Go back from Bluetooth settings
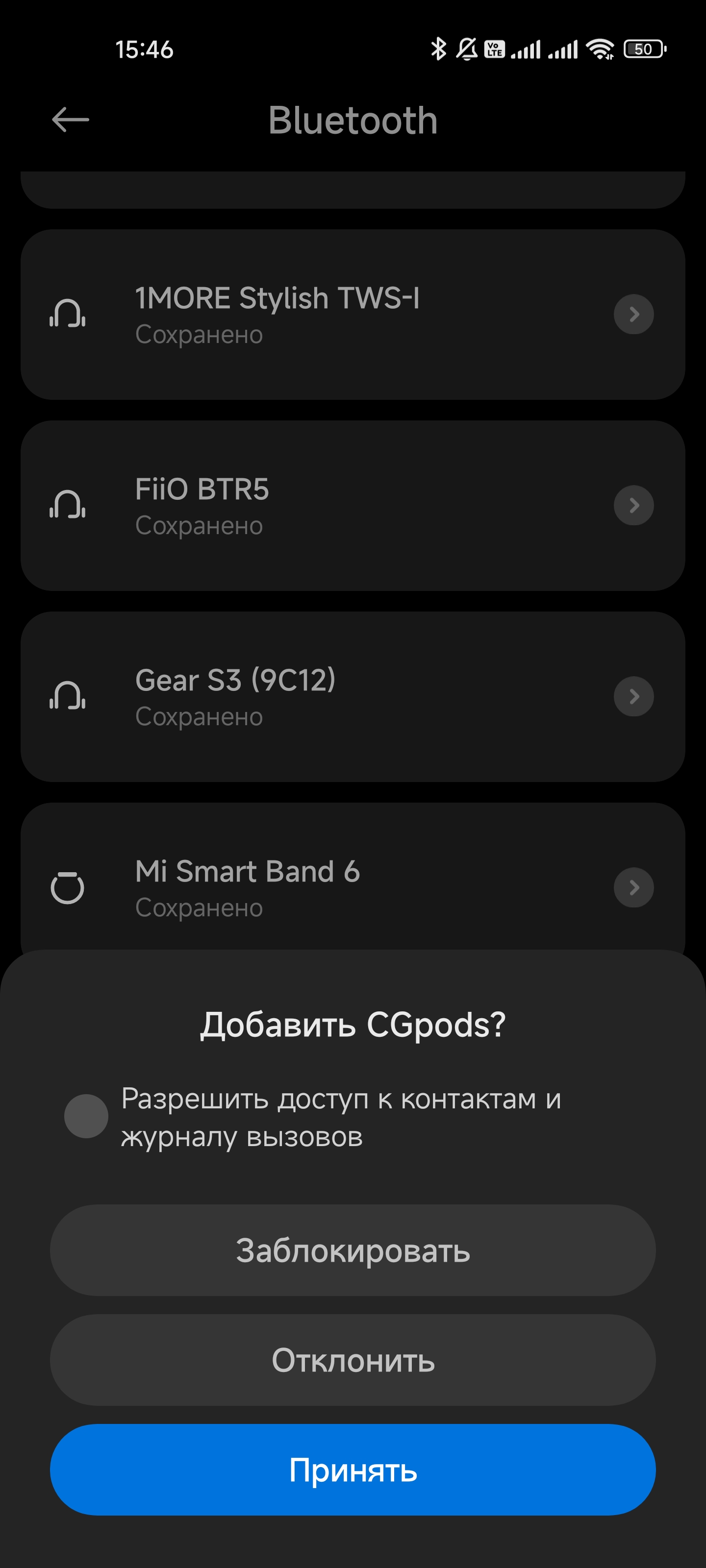This screenshot has width=706, height=1568. 71,120
